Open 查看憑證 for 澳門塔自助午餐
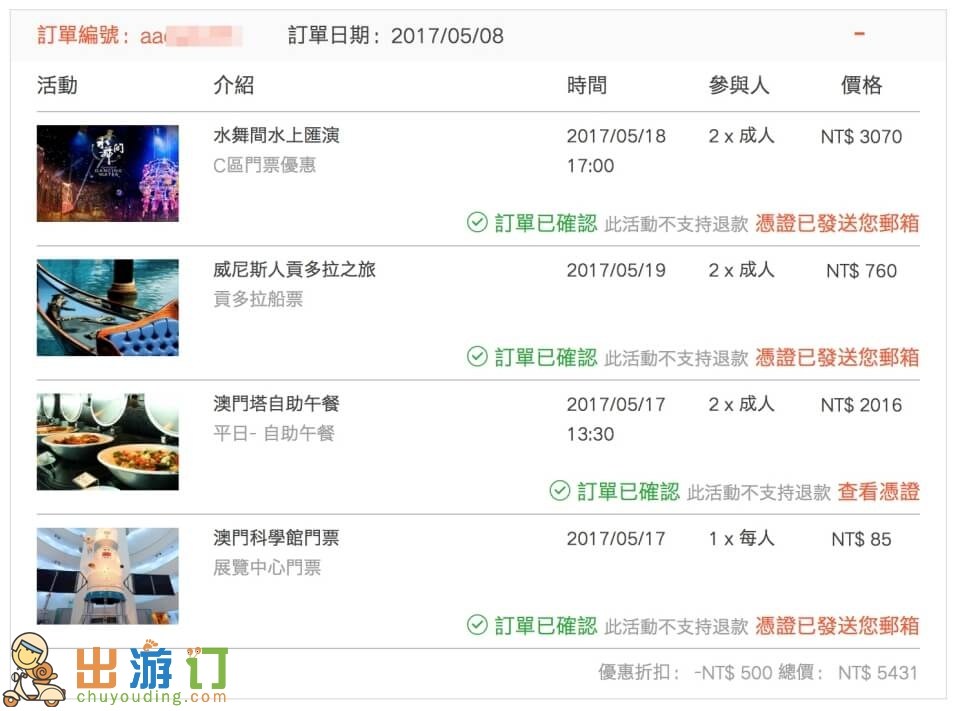 point(879,492)
